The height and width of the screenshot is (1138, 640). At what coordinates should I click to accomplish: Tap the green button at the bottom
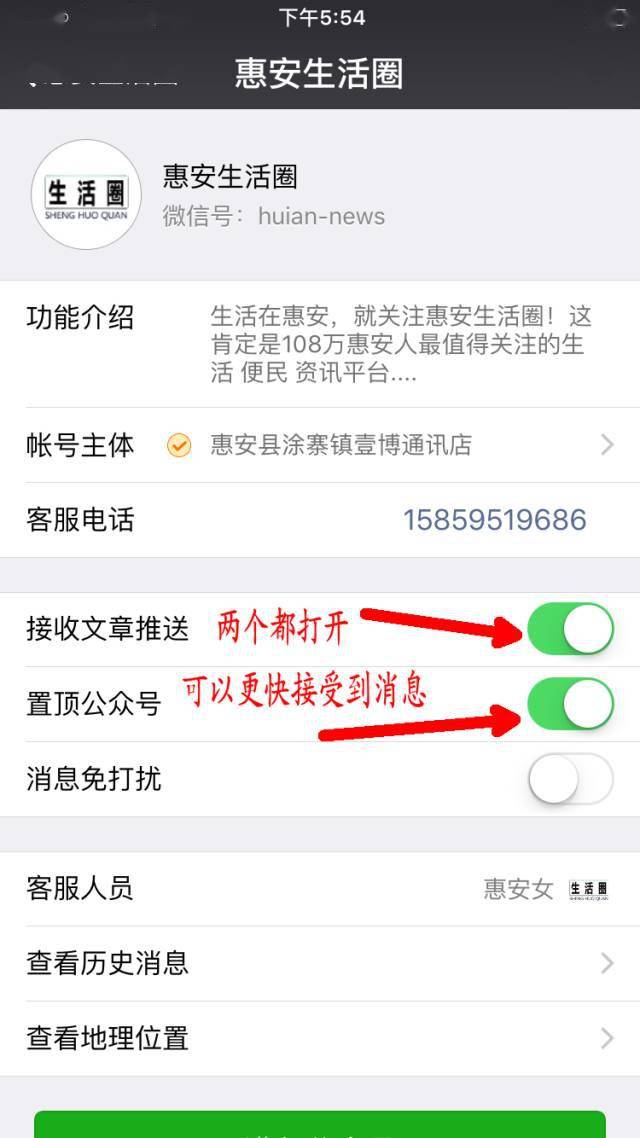(x=320, y=1124)
